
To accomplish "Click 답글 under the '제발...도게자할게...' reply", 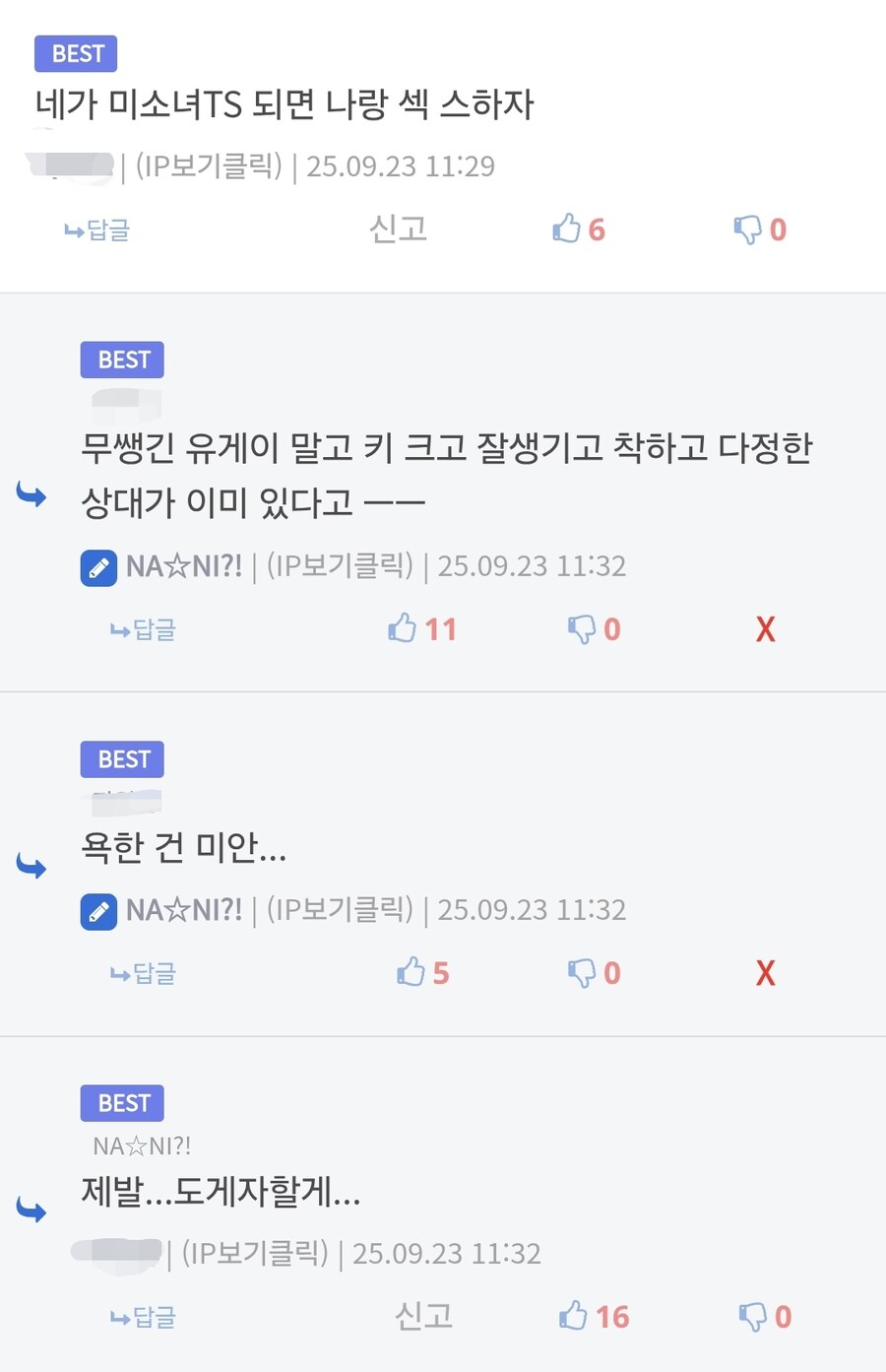I will pos(141,1316).
